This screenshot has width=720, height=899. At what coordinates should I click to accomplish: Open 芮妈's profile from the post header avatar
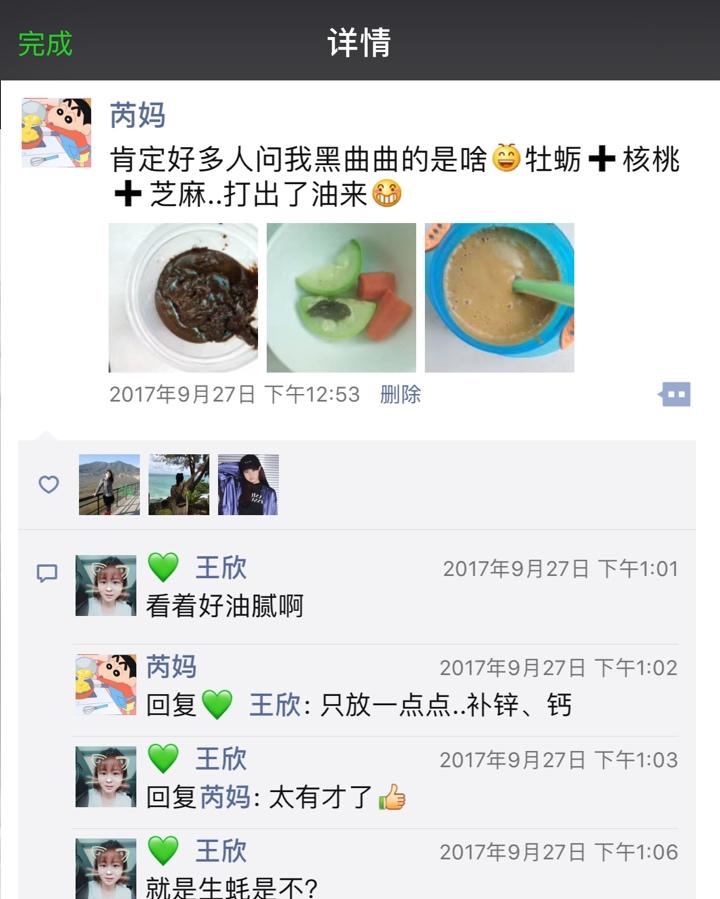[x=56, y=132]
